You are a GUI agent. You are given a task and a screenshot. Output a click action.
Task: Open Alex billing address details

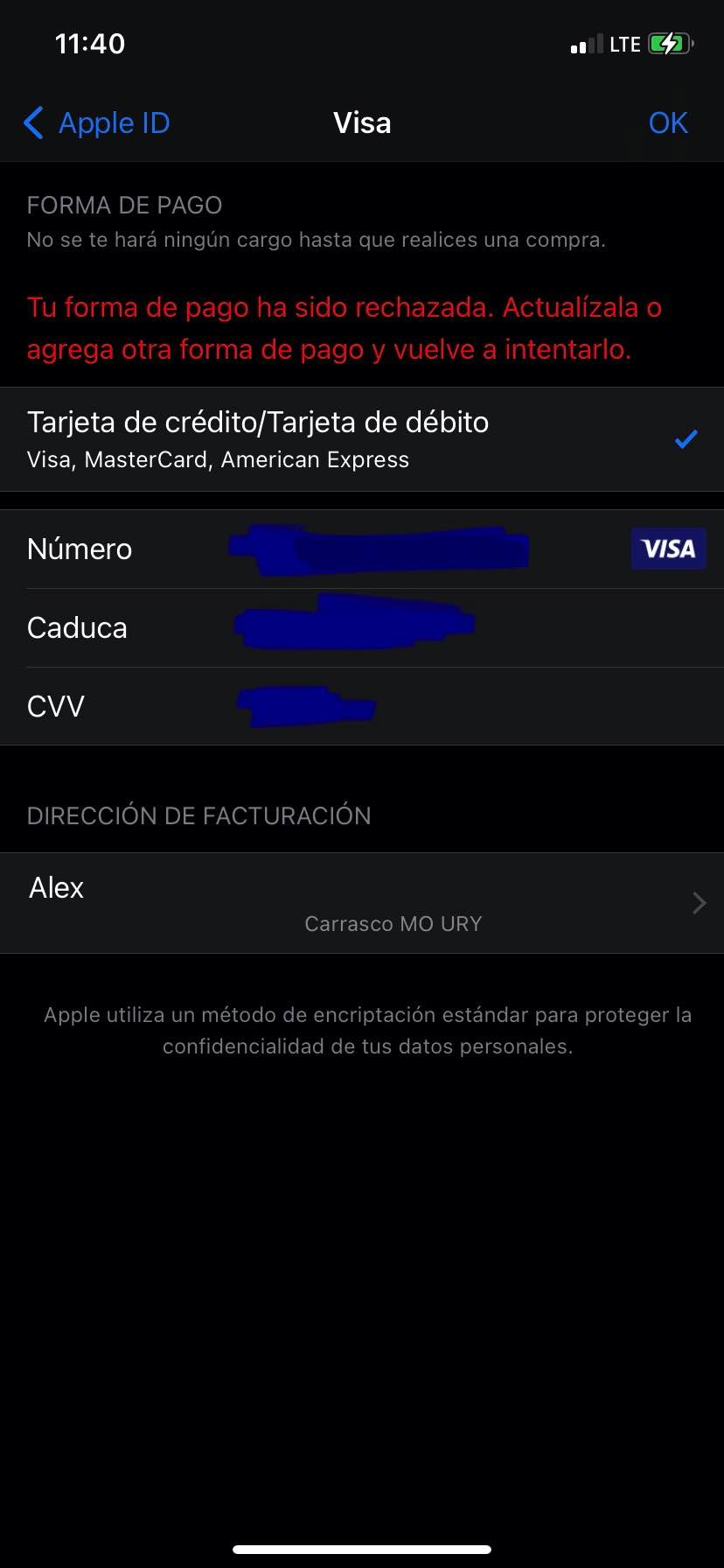point(361,903)
